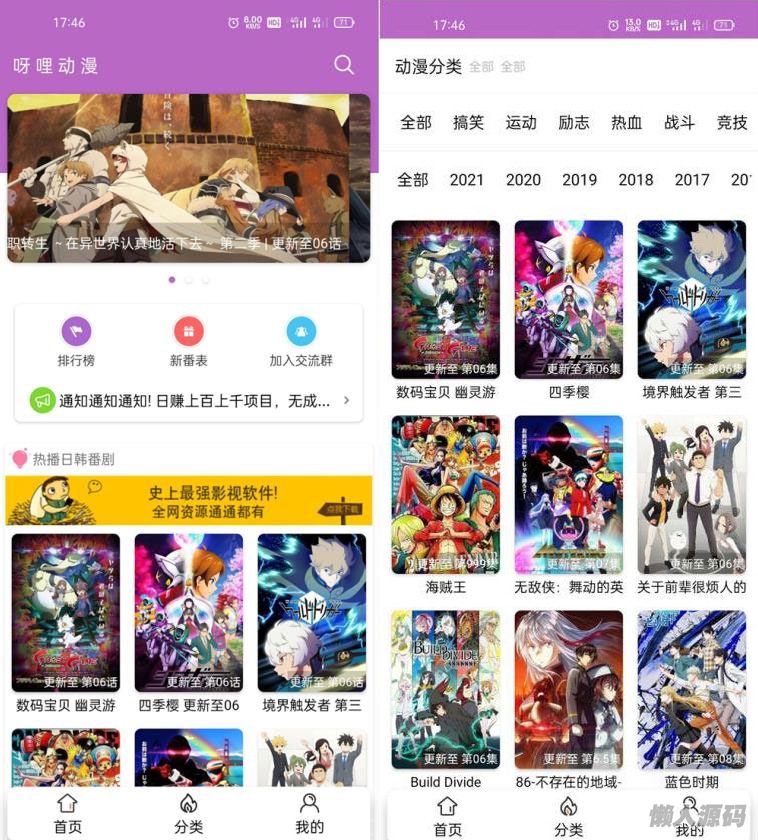Open the 通知通知通知 announcement row

tap(188, 401)
